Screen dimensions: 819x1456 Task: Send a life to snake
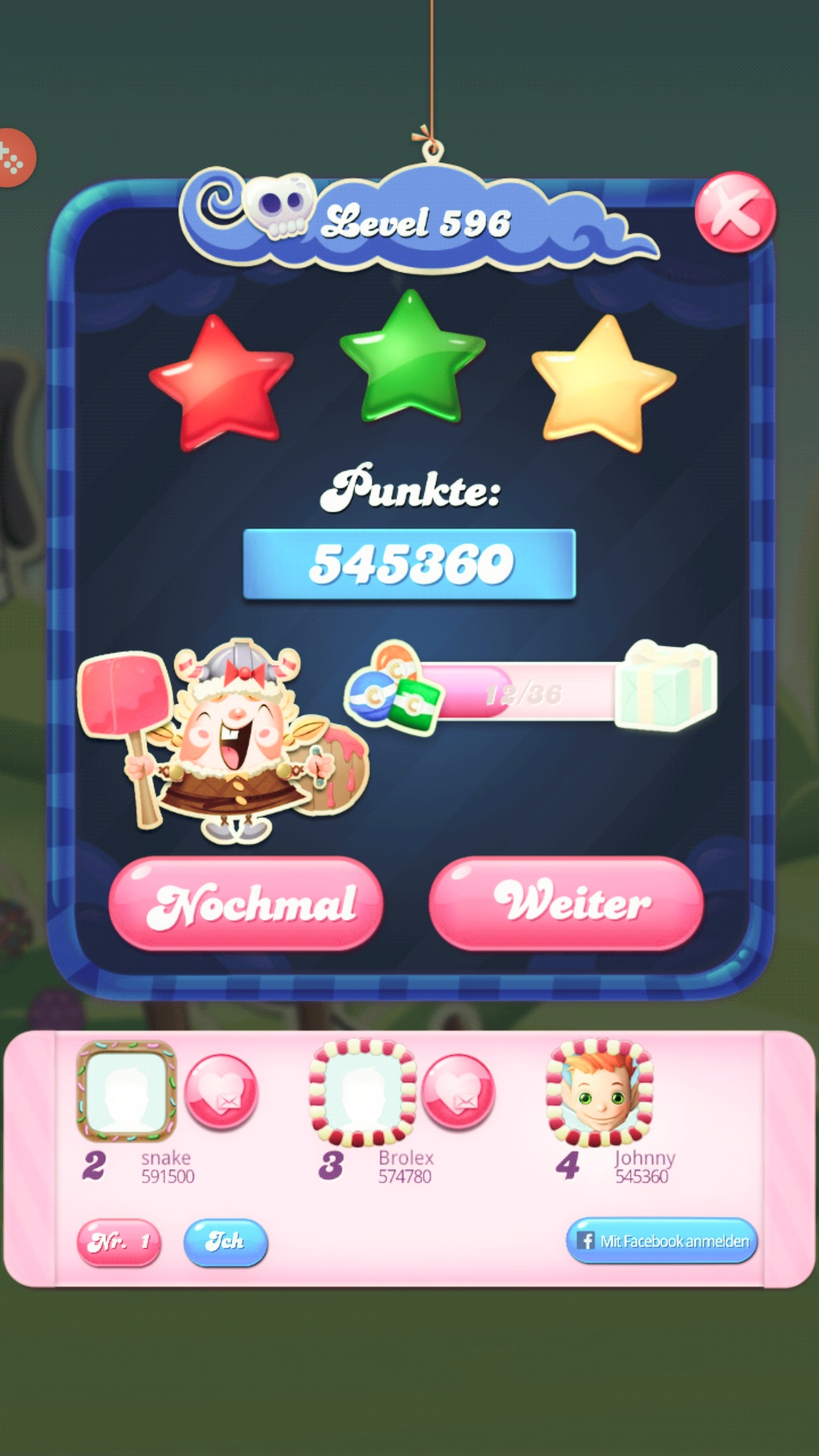tap(221, 1092)
